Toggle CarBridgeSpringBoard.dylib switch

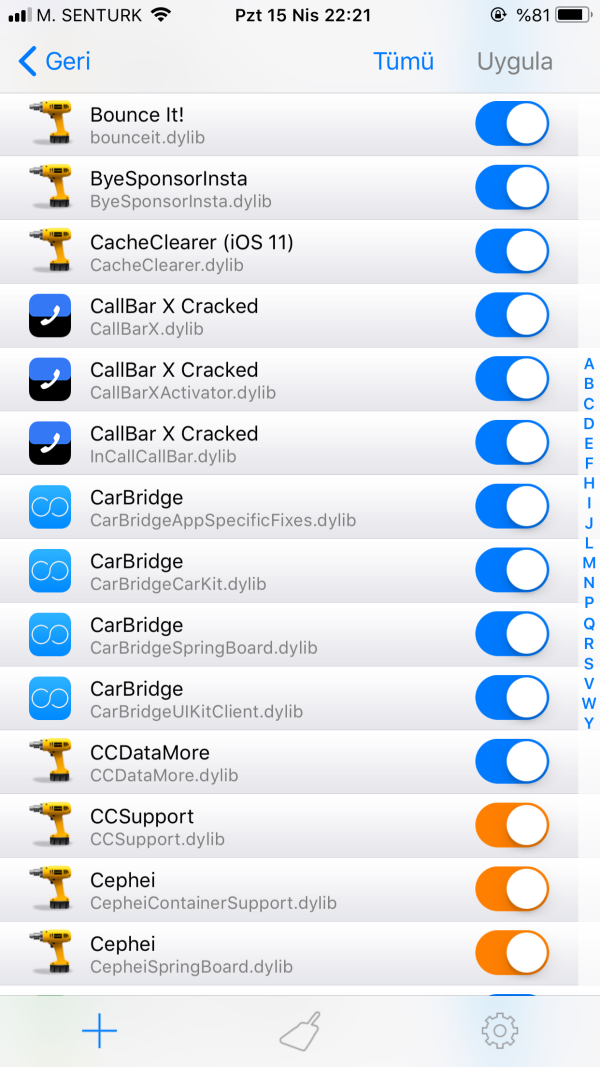tap(512, 635)
